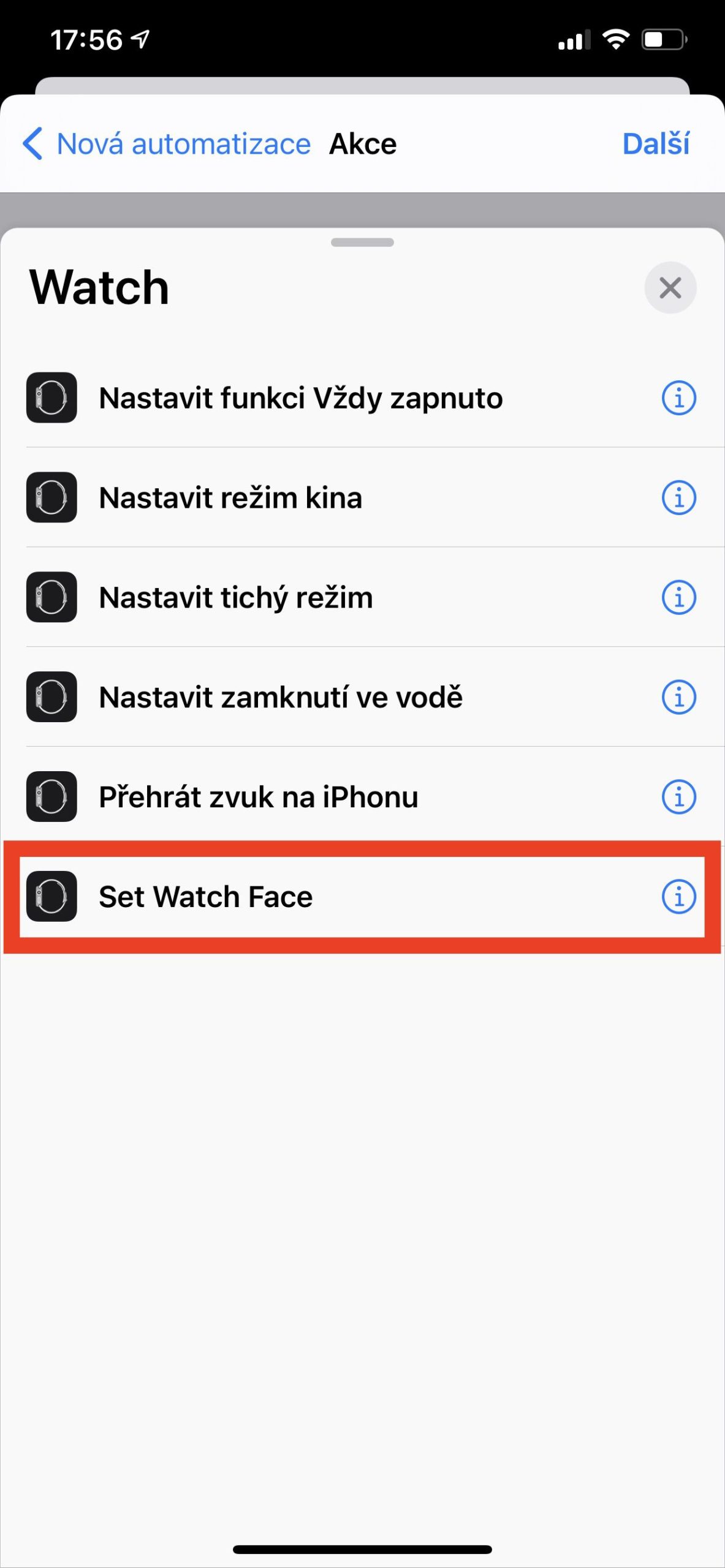Show details for Přehrát zvuk na iPhonu

[678, 797]
